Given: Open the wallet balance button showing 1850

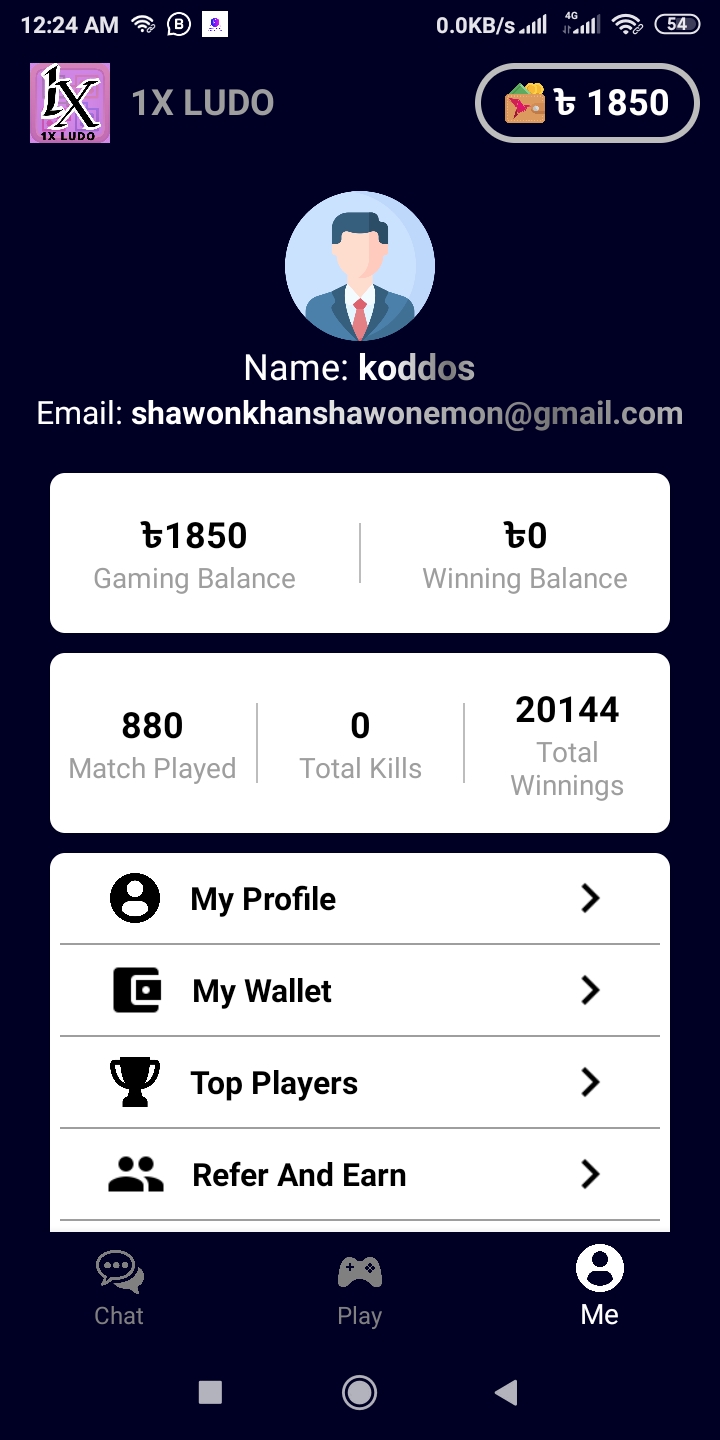Looking at the screenshot, I should [x=587, y=103].
